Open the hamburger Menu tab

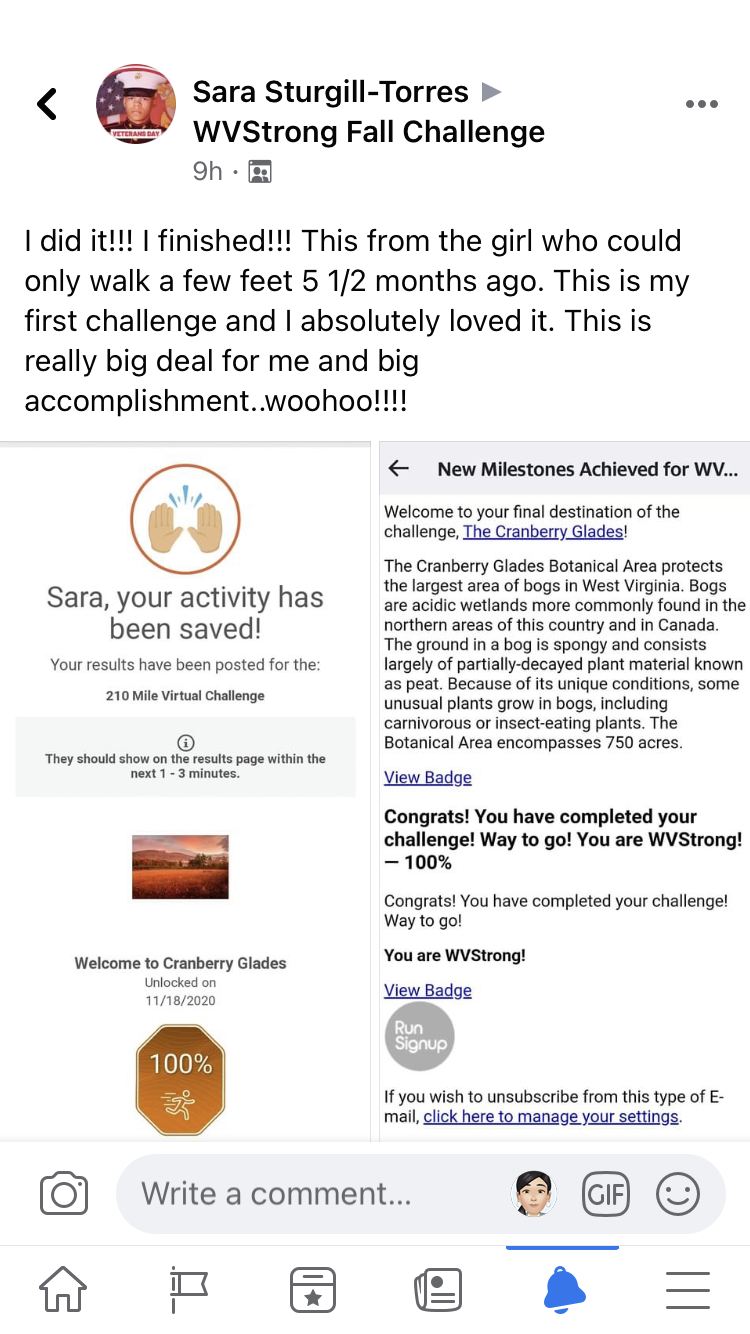(688, 1290)
